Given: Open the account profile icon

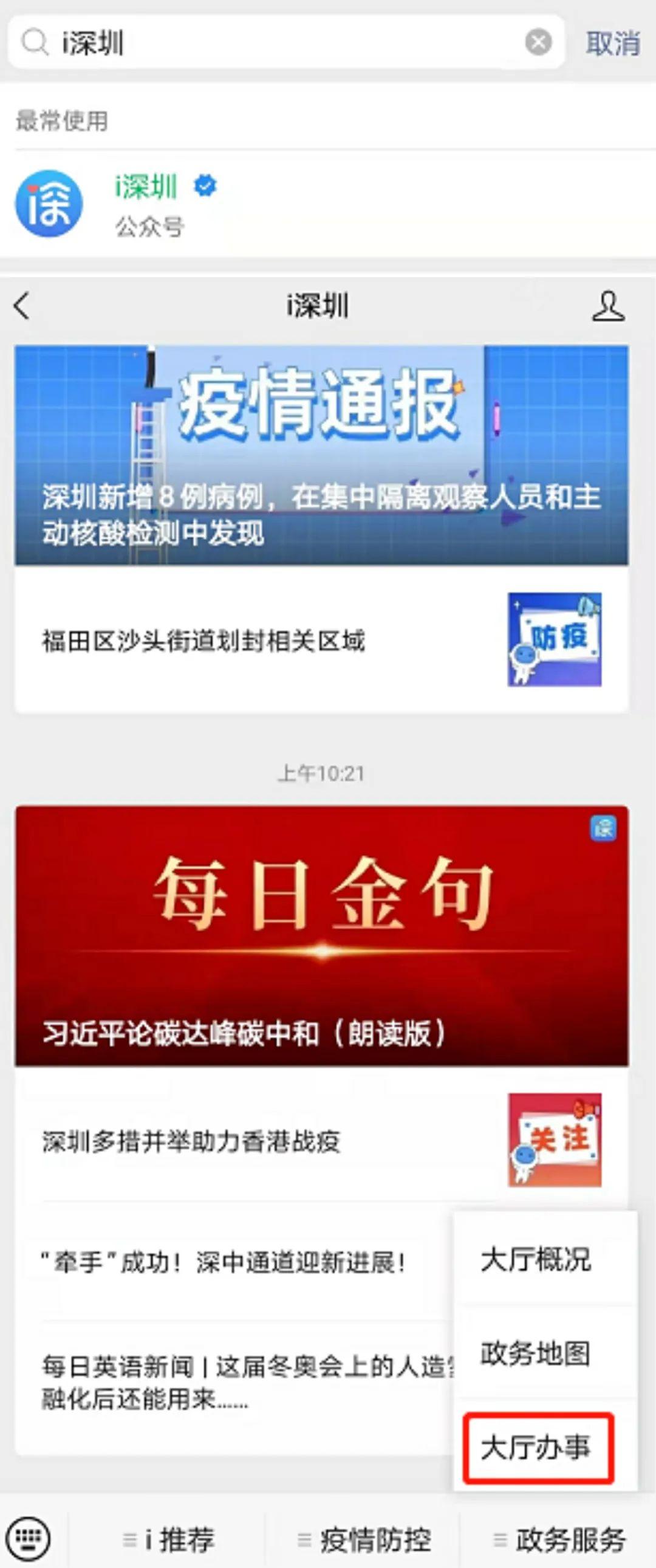Looking at the screenshot, I should click(608, 306).
